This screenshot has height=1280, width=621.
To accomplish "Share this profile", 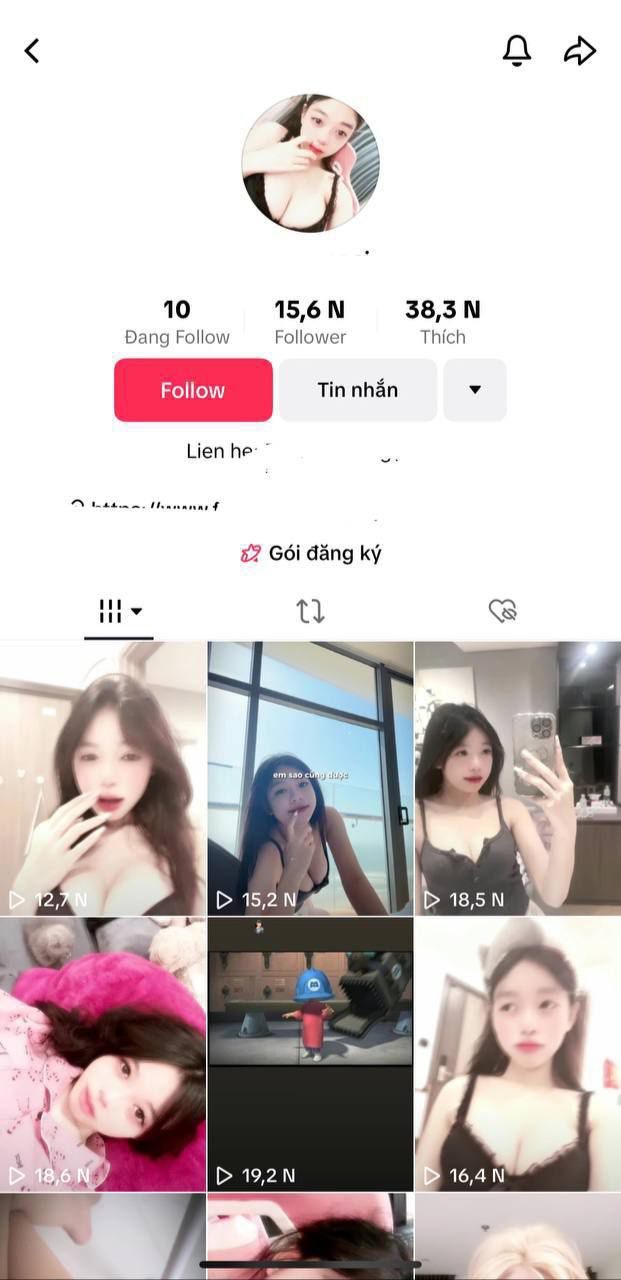I will 580,51.
